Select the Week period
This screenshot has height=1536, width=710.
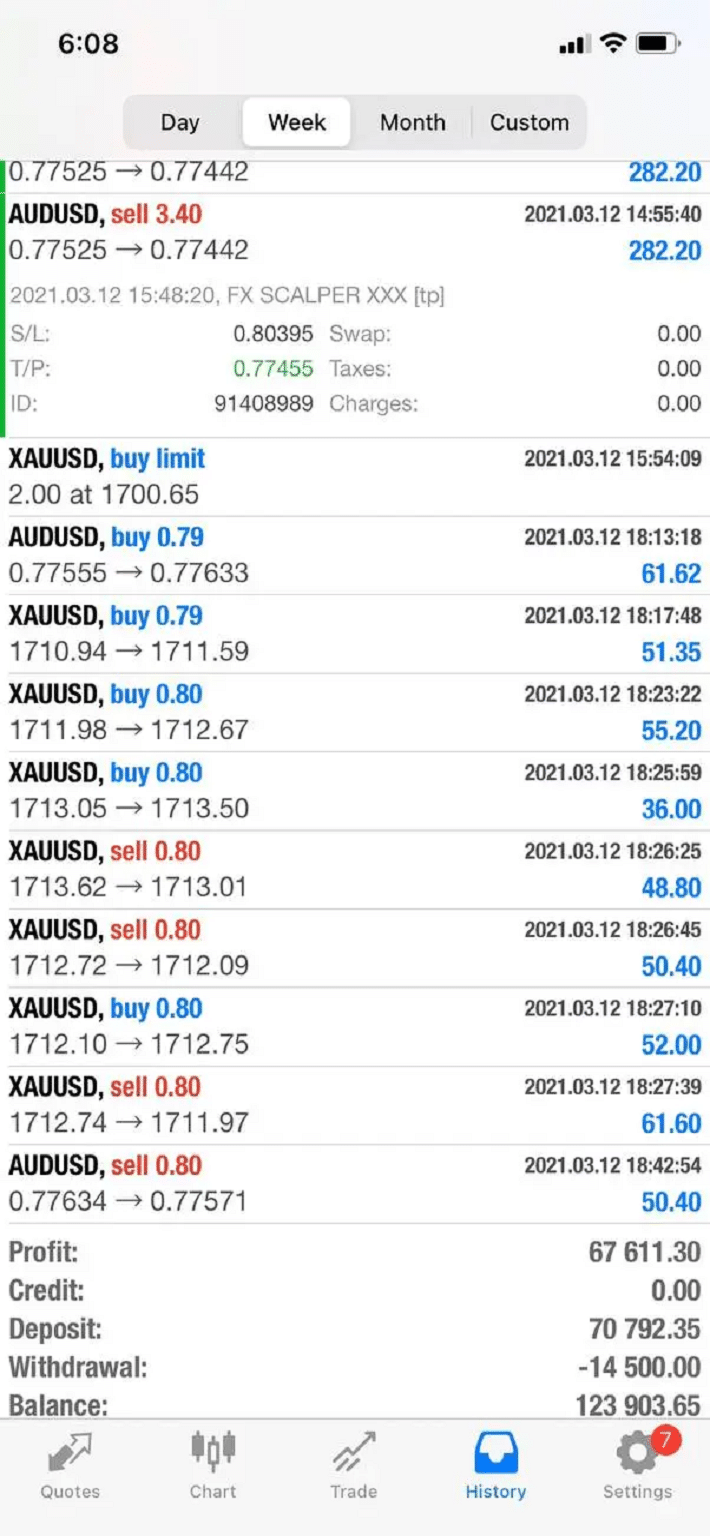pyautogui.click(x=297, y=123)
